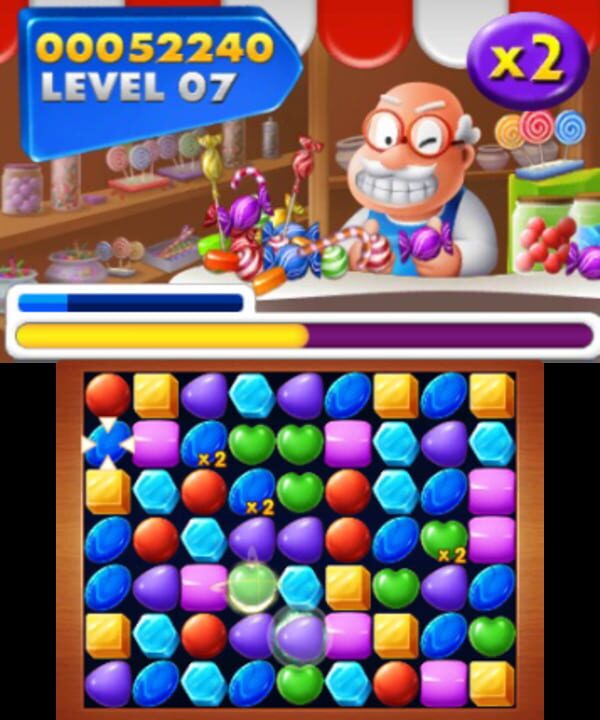
Task: Tap the purple candy inside the bubble
Action: click(x=298, y=635)
